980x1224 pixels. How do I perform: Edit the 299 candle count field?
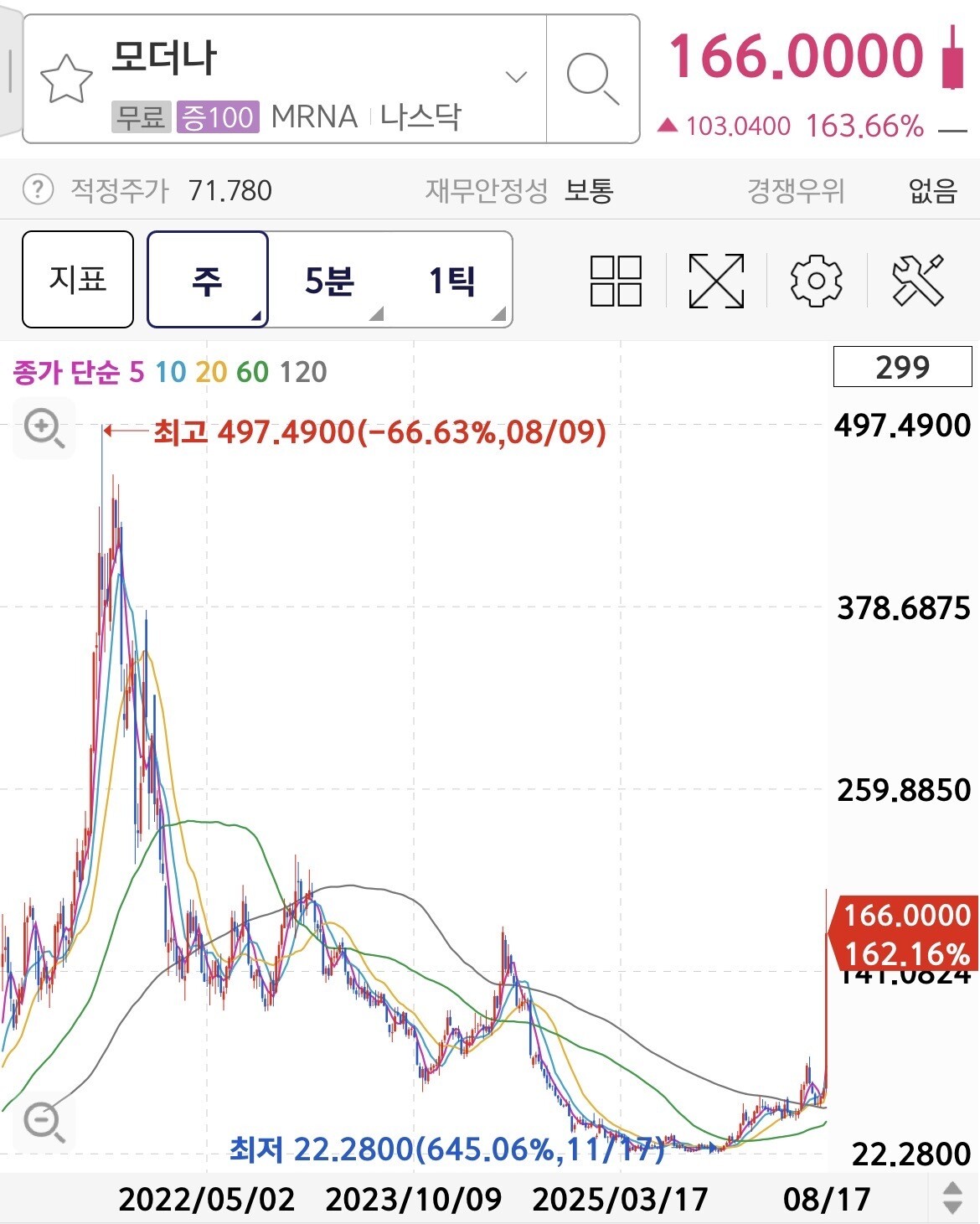point(902,367)
